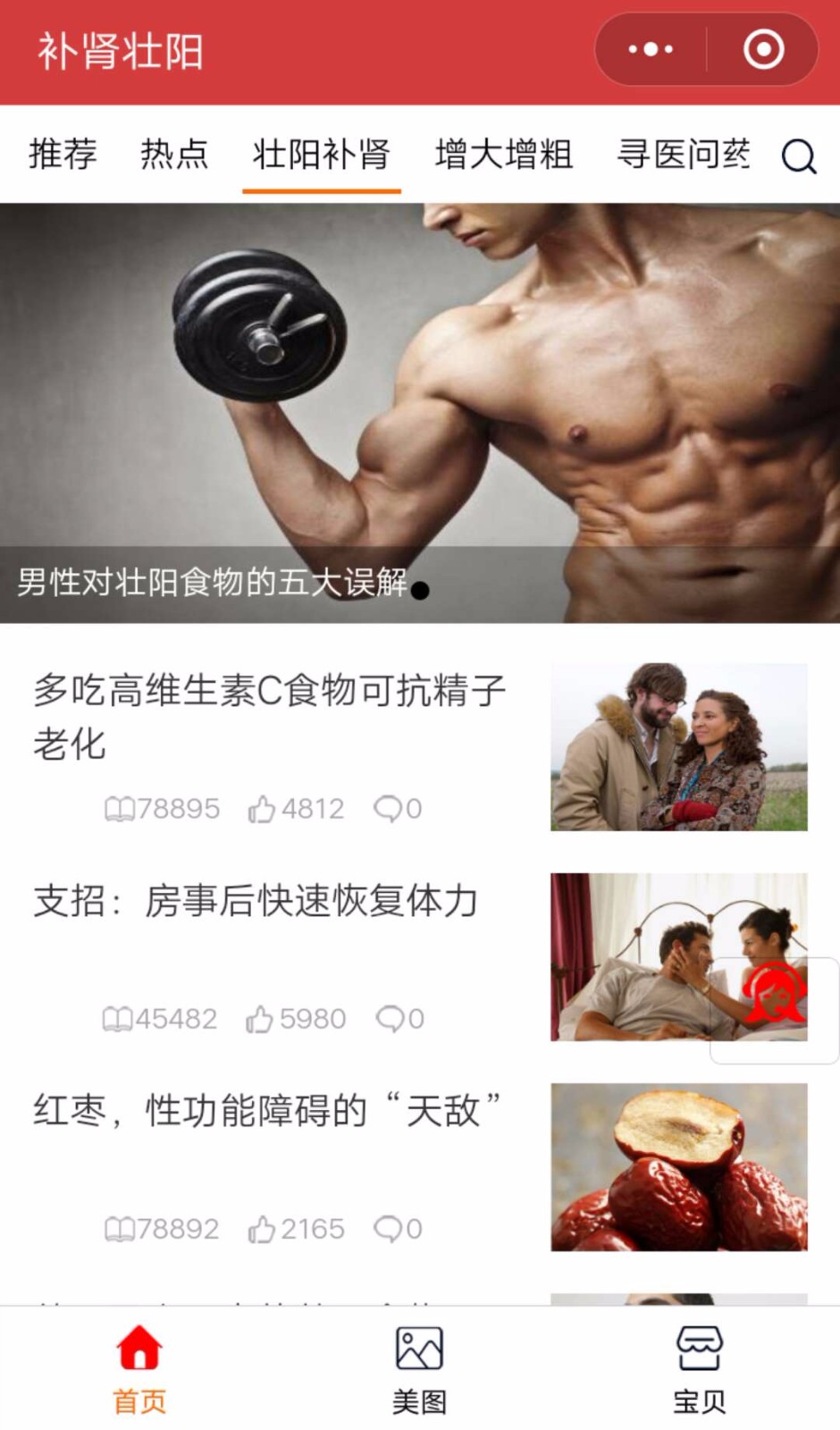Go to the 首页 bottom tab

139,1368
